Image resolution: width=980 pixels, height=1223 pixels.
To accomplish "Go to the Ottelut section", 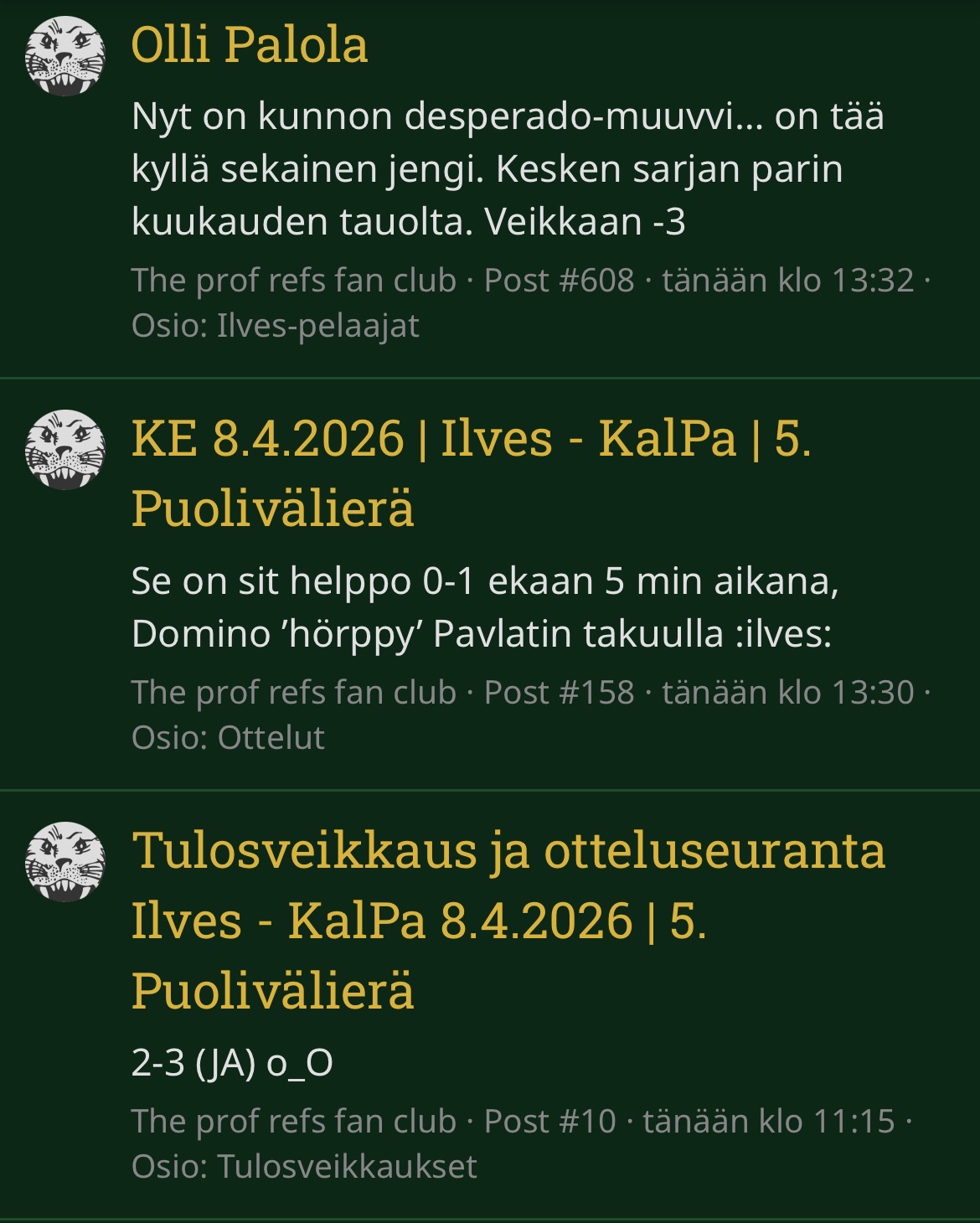I will [x=271, y=738].
